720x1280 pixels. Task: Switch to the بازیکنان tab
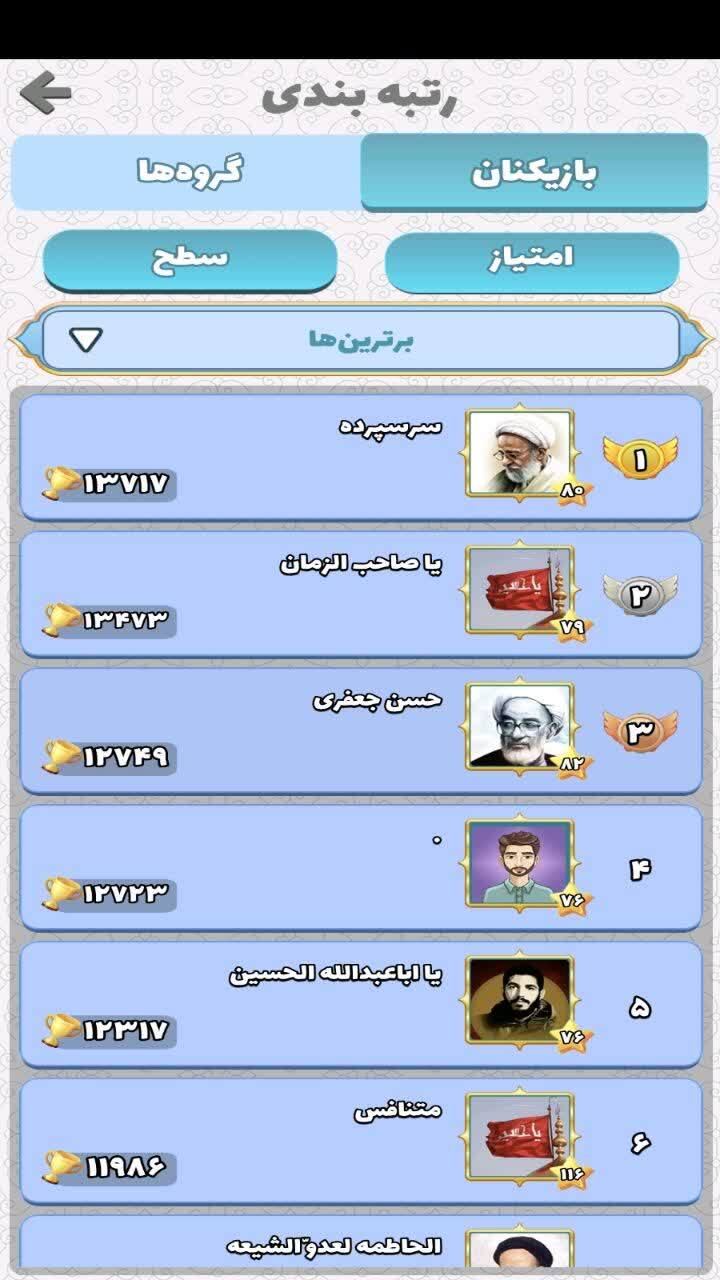[x=533, y=171]
